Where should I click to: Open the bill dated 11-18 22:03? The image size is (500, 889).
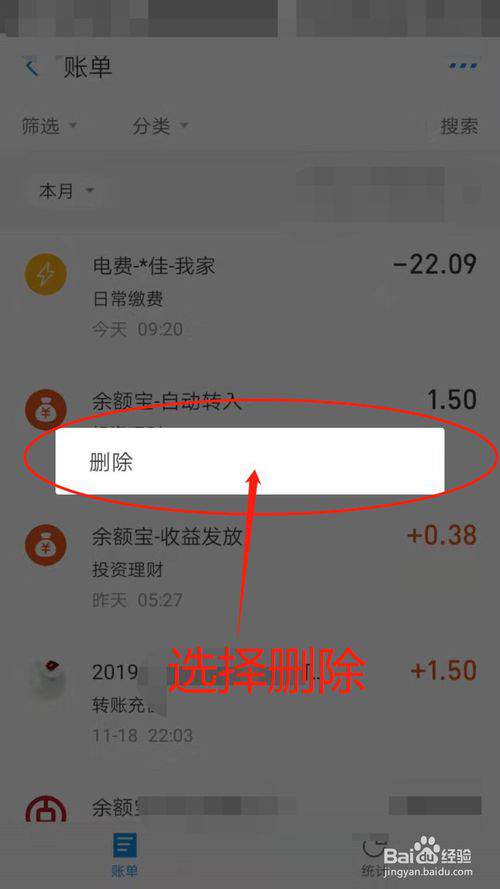tap(250, 703)
